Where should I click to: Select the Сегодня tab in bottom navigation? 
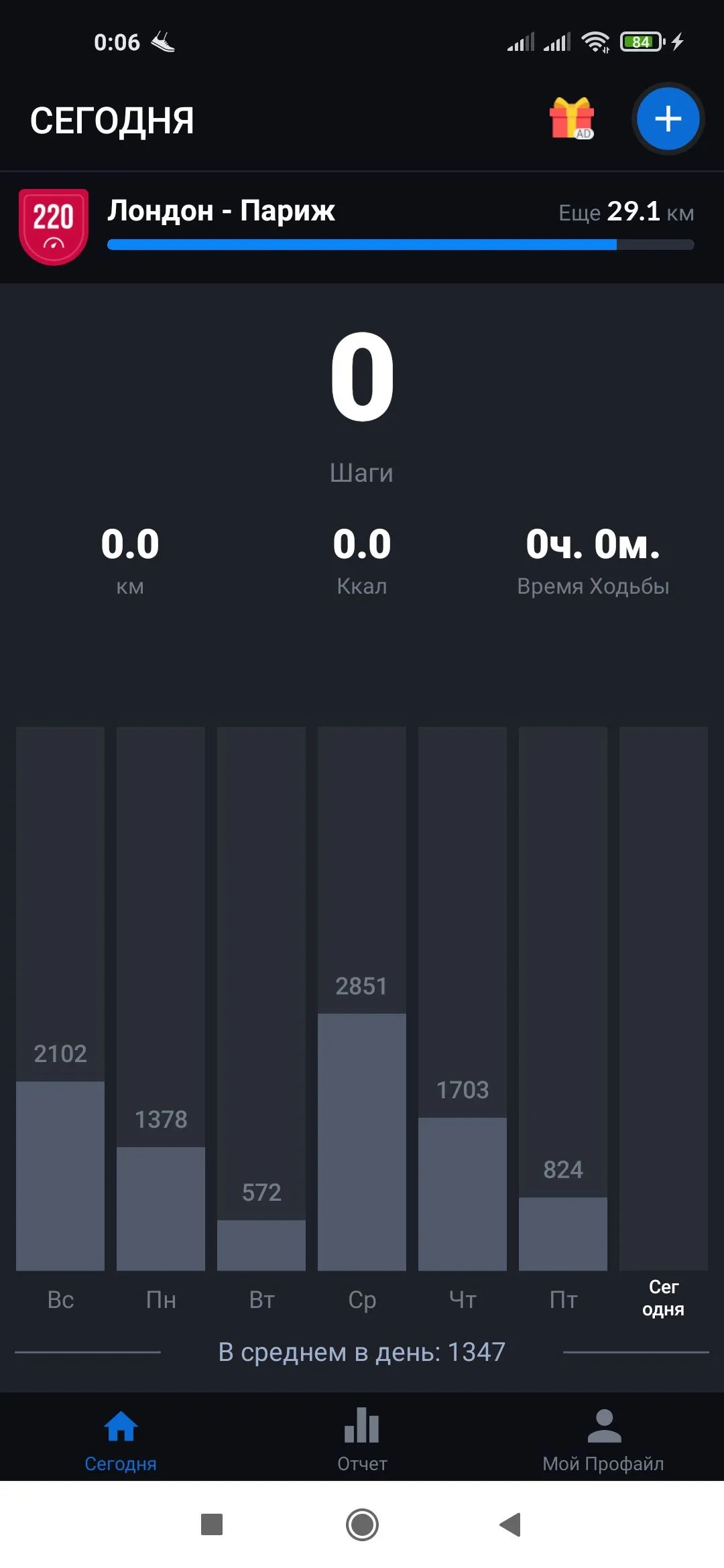click(121, 1439)
